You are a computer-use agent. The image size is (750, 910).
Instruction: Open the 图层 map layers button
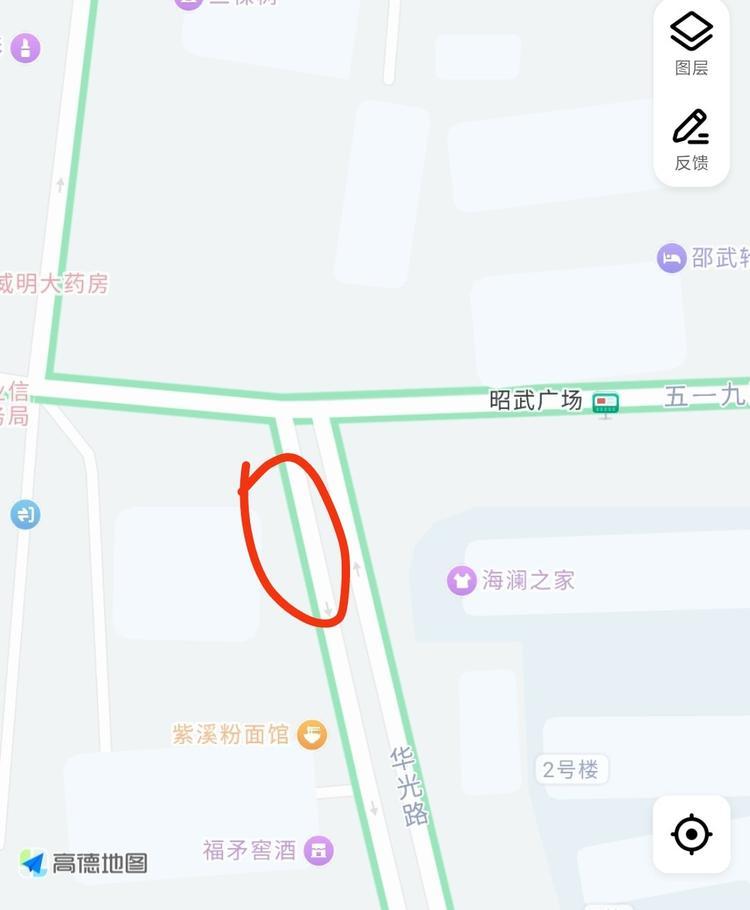pos(691,42)
